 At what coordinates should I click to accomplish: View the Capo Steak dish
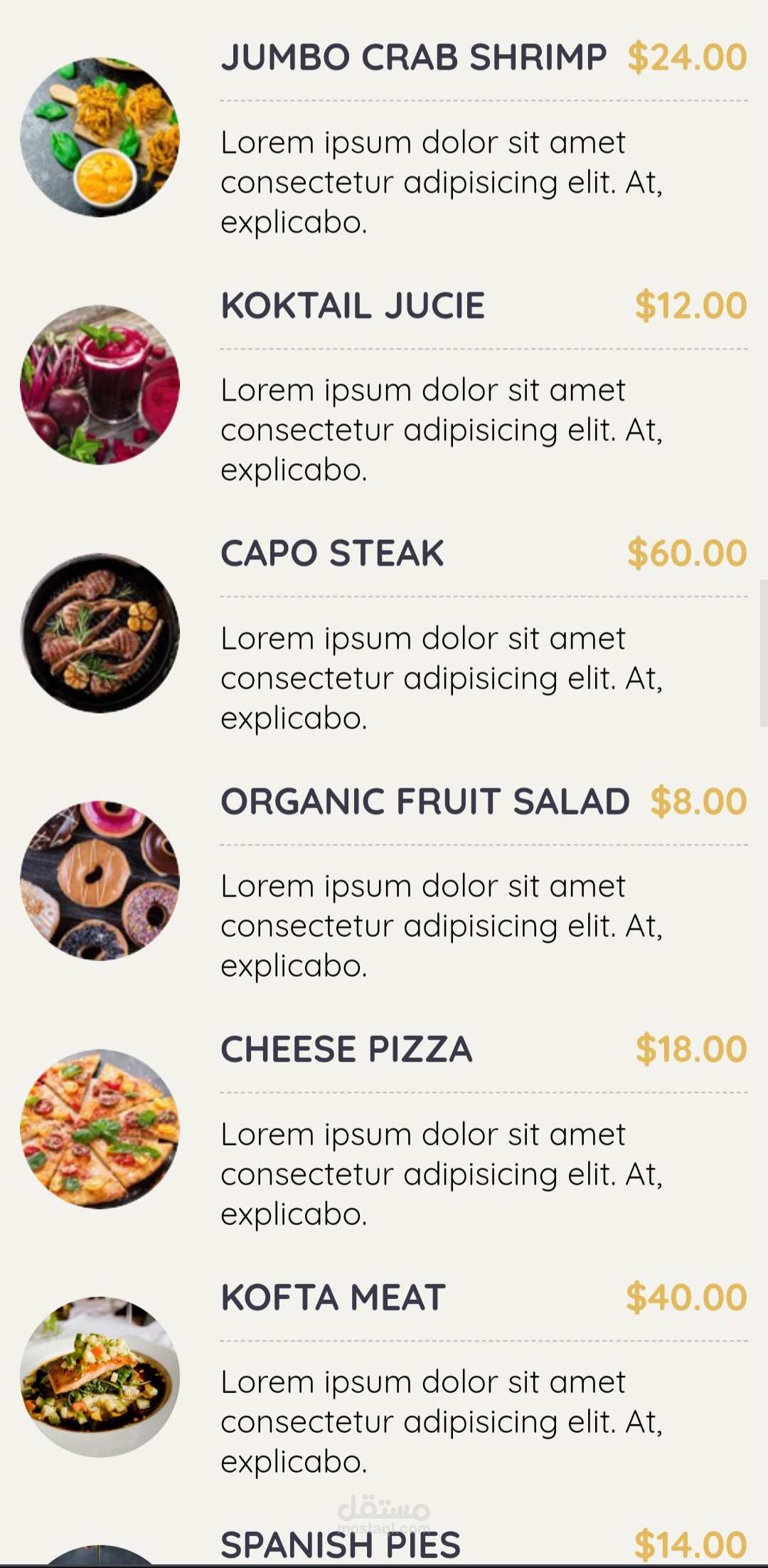tap(332, 553)
